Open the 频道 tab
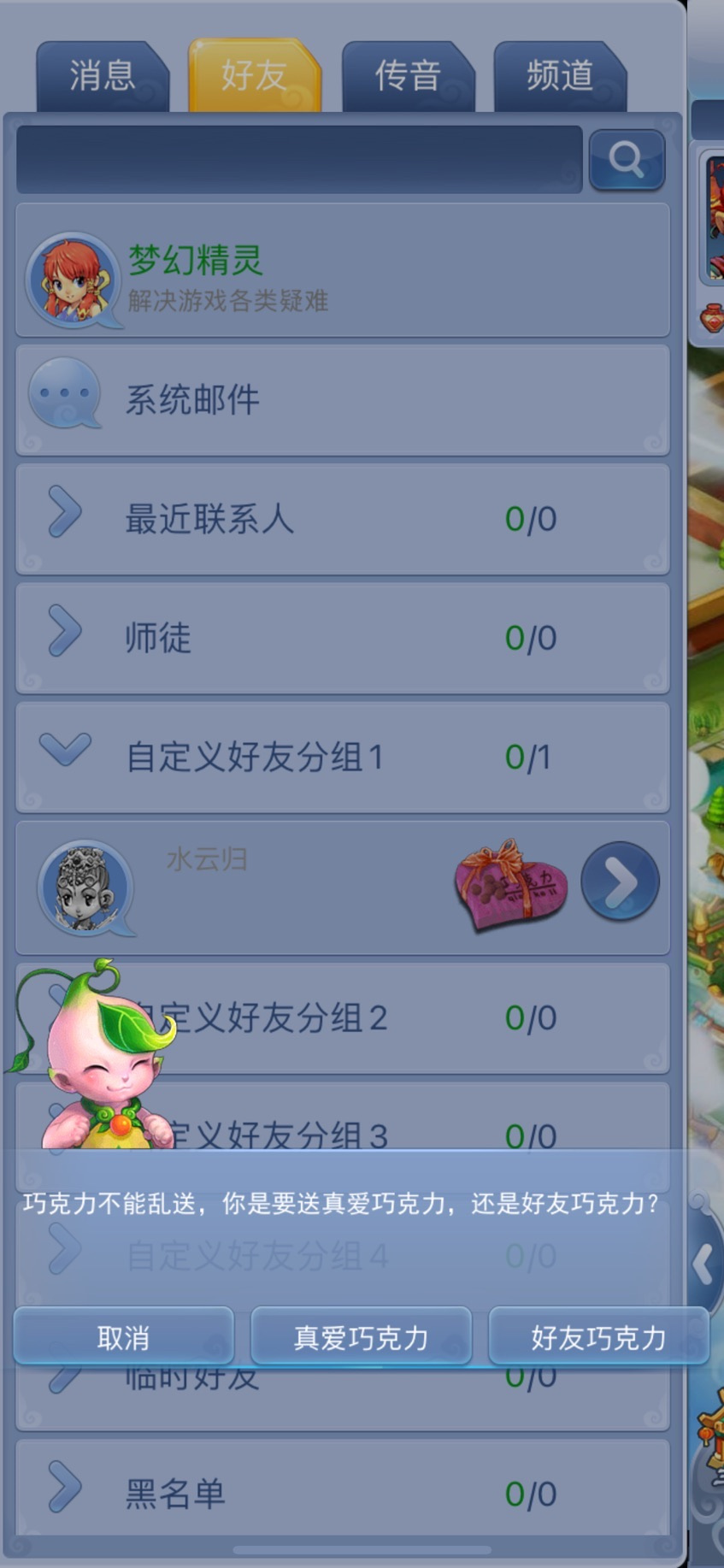The width and height of the screenshot is (724, 1568). pos(560,75)
